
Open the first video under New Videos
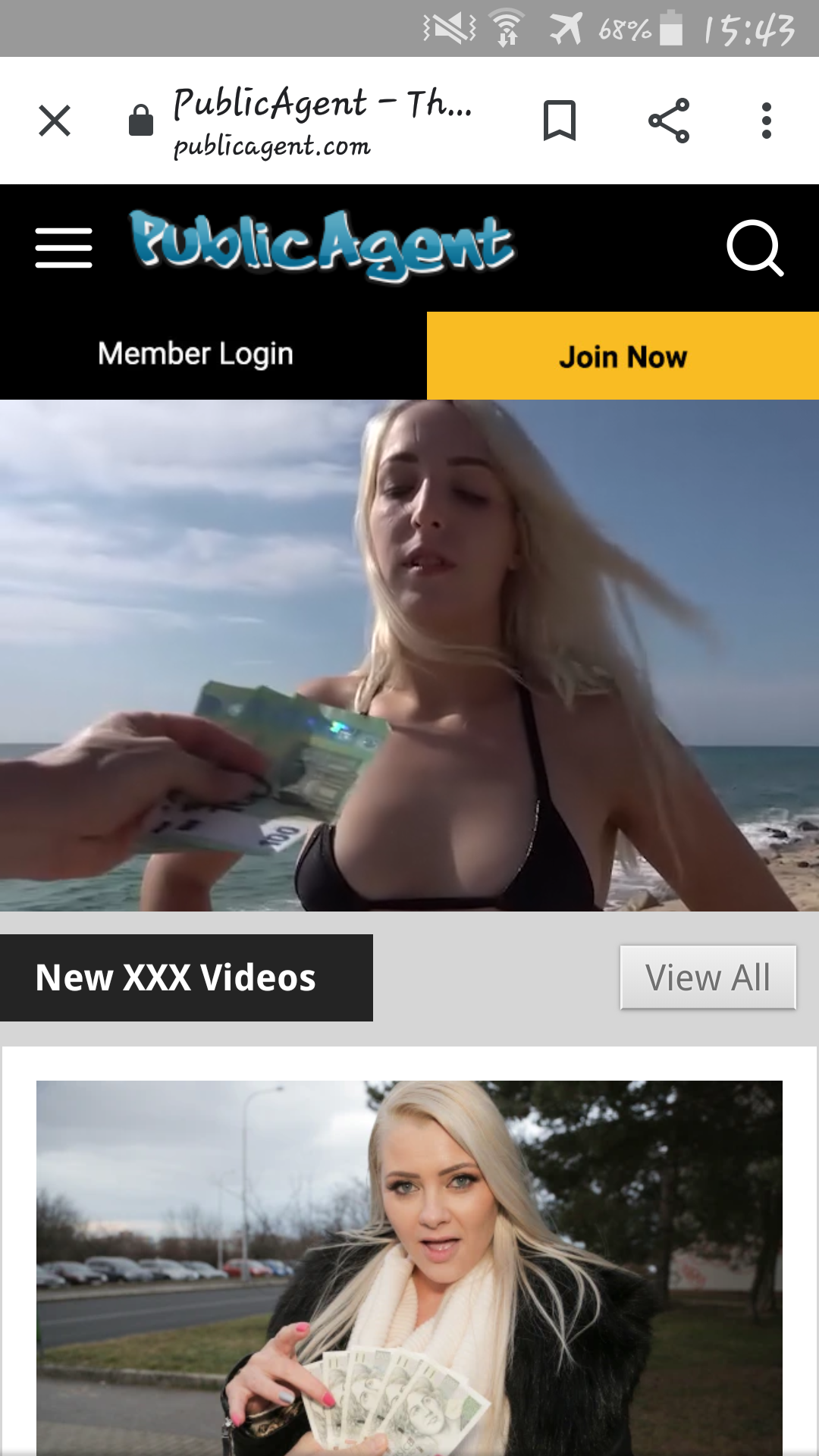(x=409, y=1266)
